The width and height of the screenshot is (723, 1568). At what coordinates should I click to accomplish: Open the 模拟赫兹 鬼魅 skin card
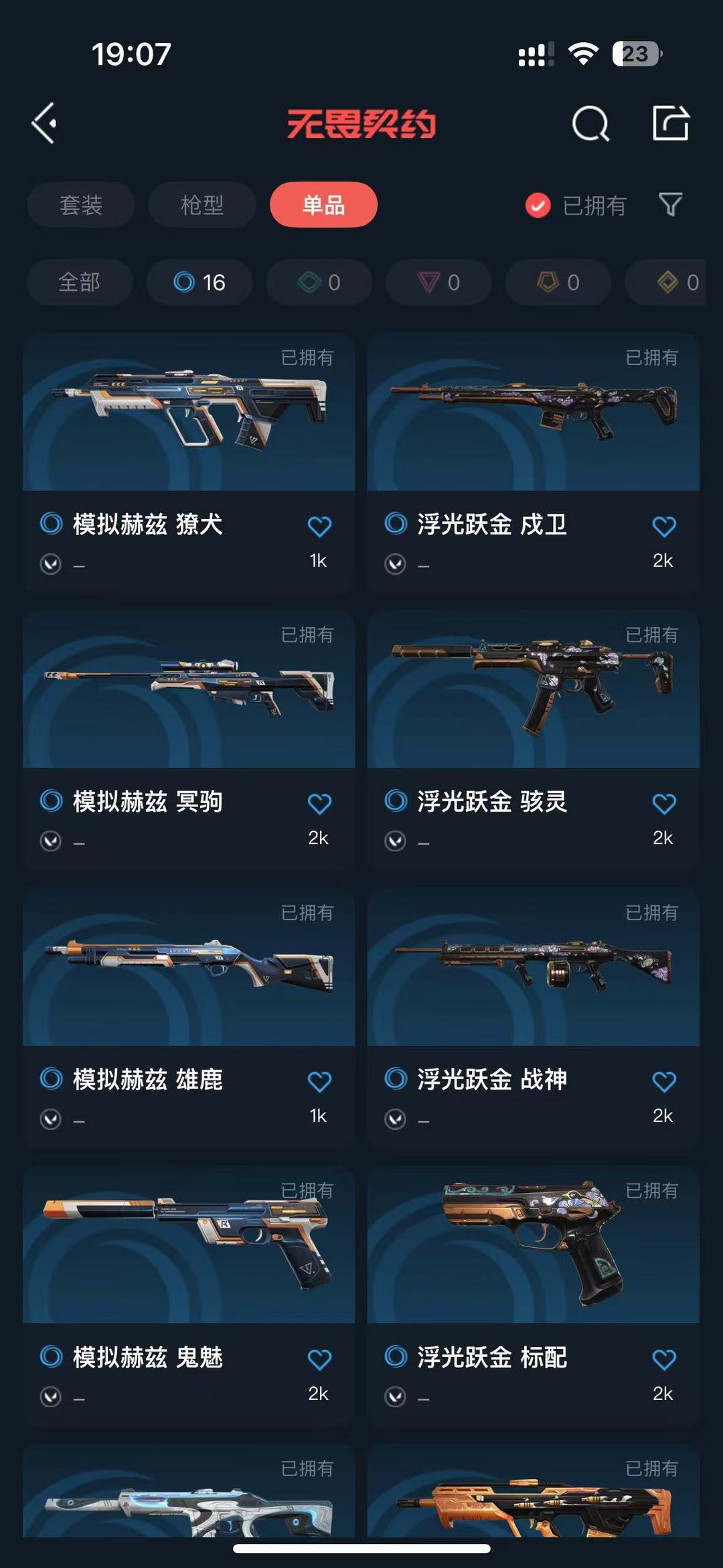click(189, 1295)
